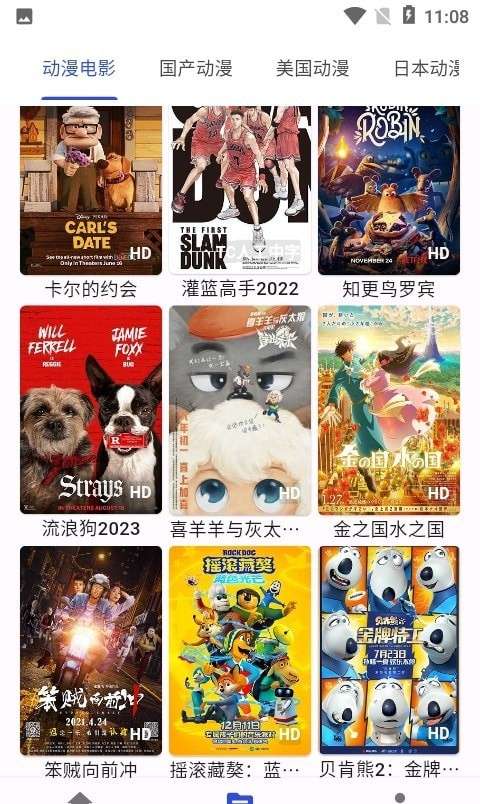Switch to the 美国动漫 tab
This screenshot has height=804, width=480.
click(x=313, y=68)
